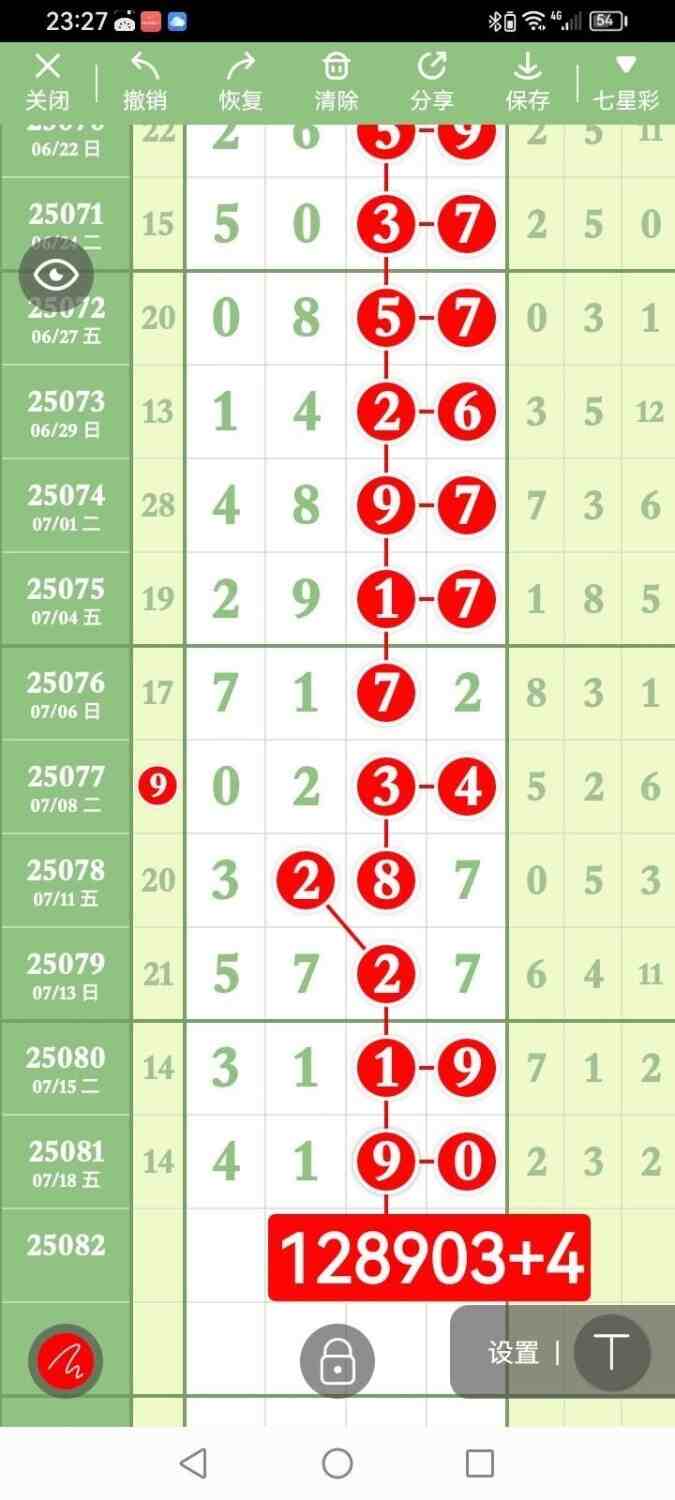Go to home screen via system navigation
The height and width of the screenshot is (1500, 675).
point(337,1463)
